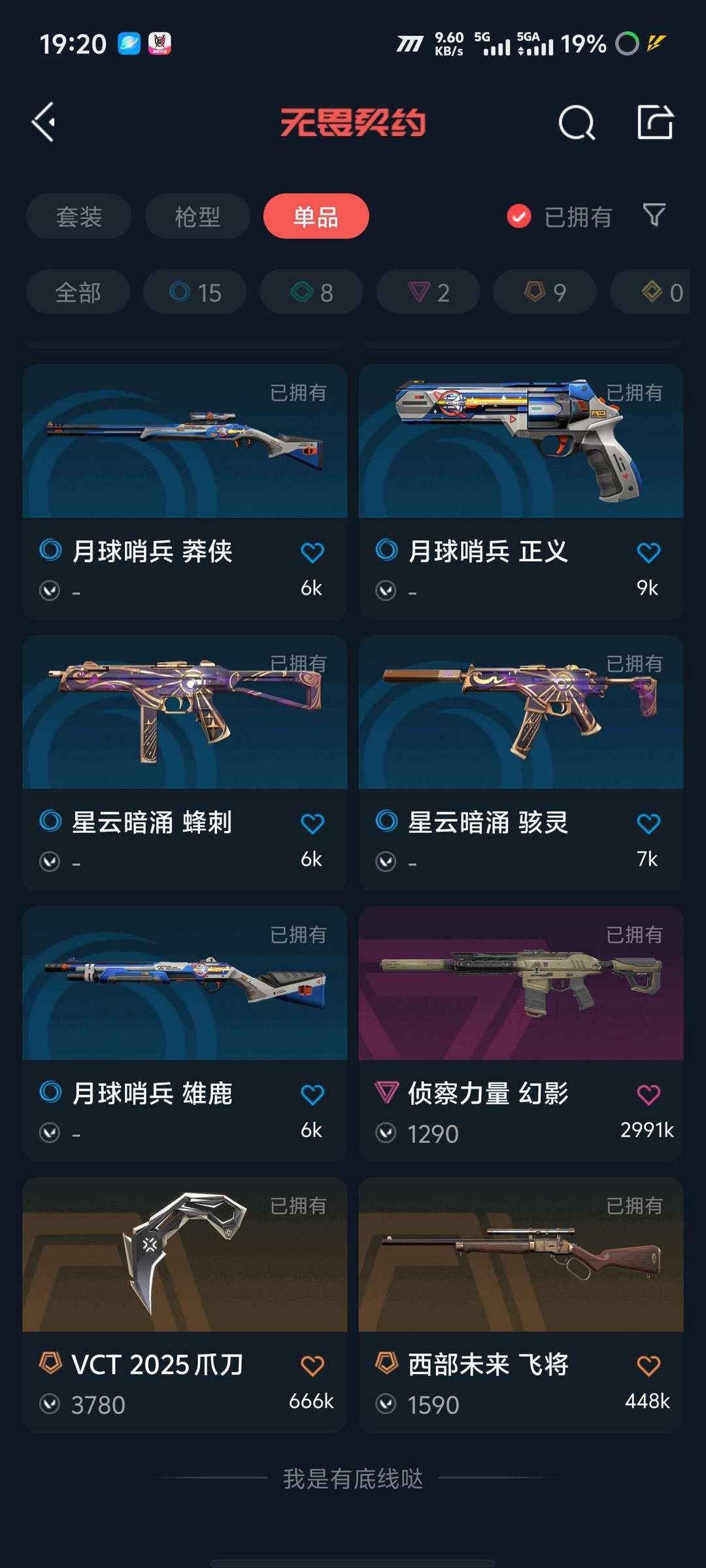Open the 月球哨兵 莽侠 skin card

(x=185, y=491)
